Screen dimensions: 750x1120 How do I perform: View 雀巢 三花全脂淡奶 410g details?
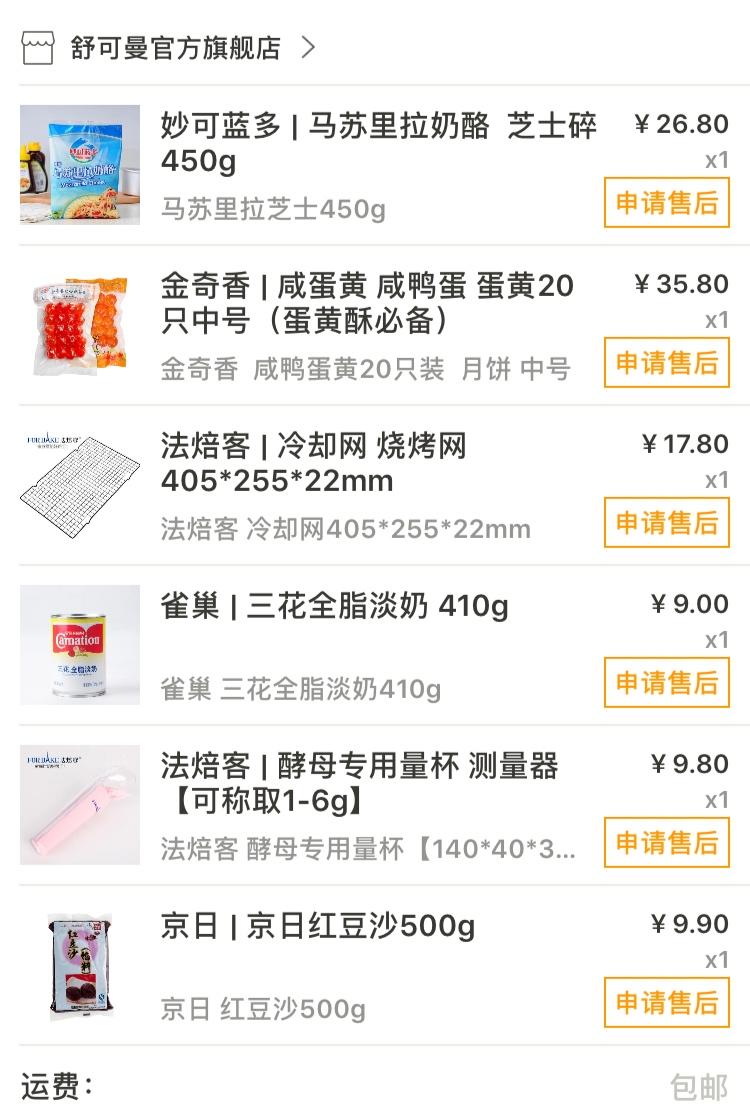click(x=334, y=607)
